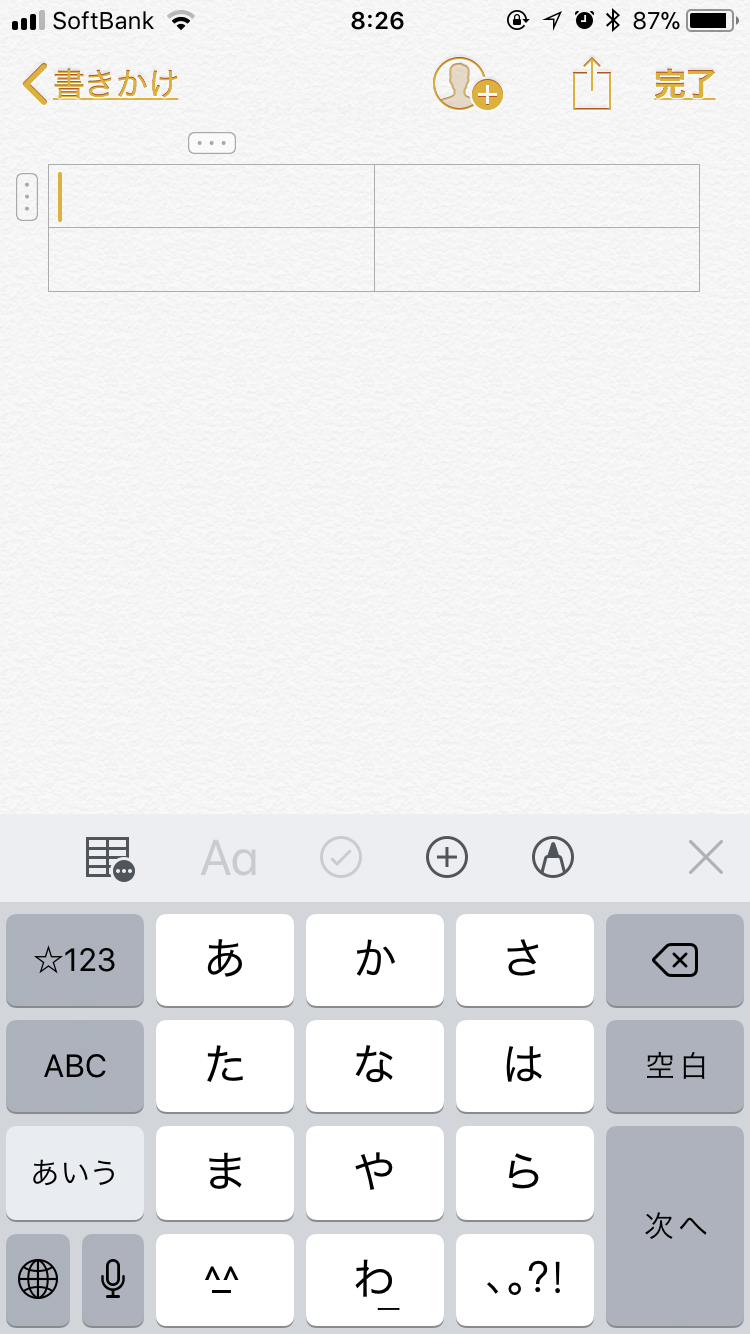Add people to this note
This screenshot has height=1334, width=750.
coord(467,83)
